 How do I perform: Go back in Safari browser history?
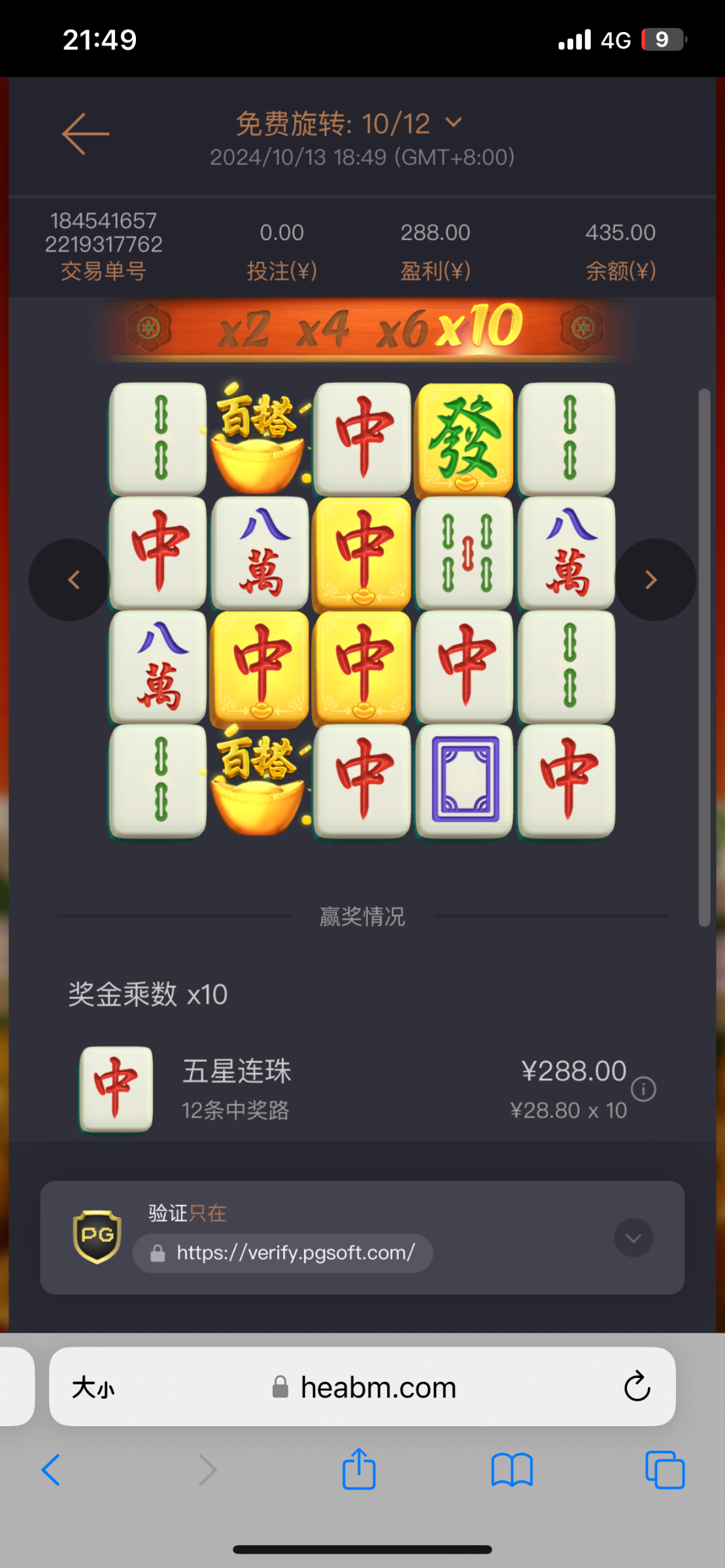[51, 1470]
